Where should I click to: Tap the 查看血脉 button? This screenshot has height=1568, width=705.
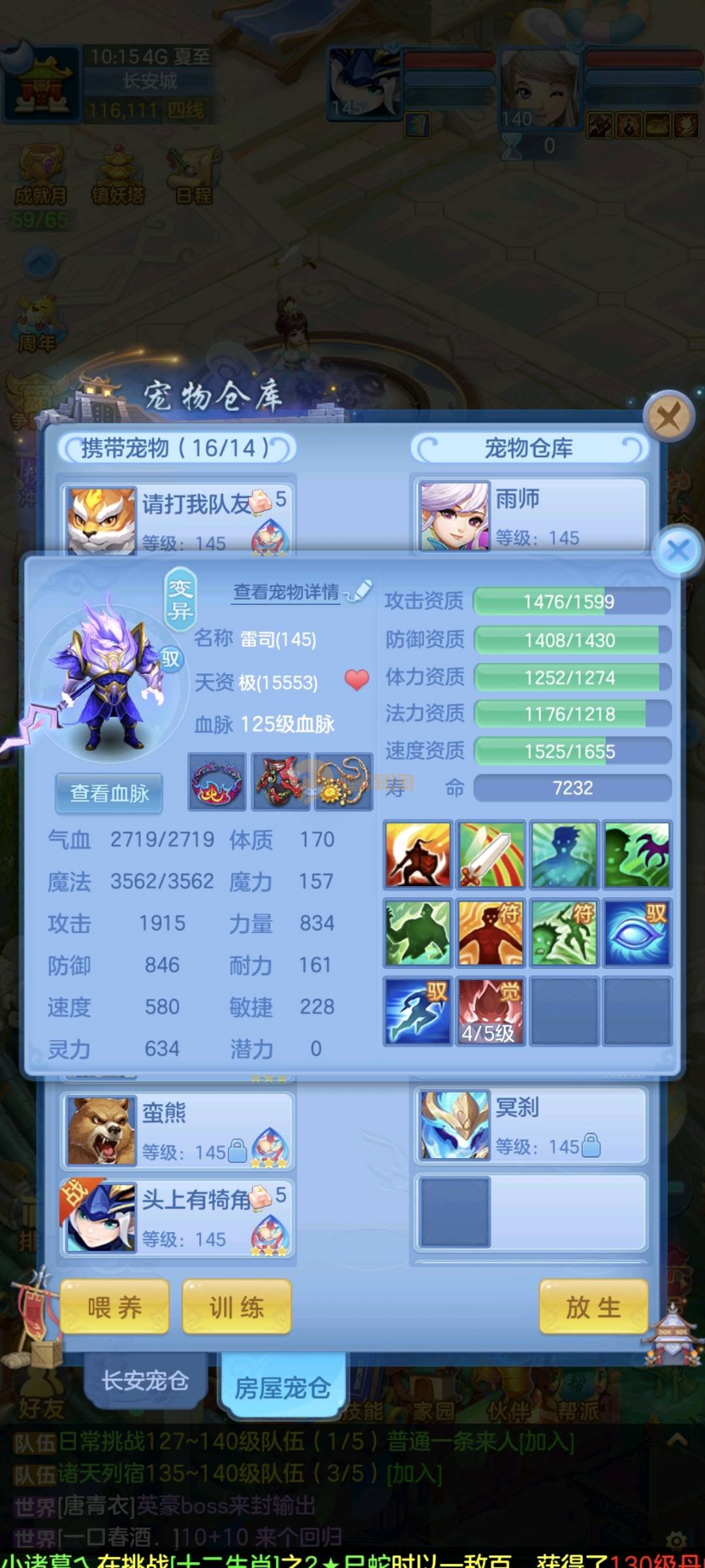(109, 793)
